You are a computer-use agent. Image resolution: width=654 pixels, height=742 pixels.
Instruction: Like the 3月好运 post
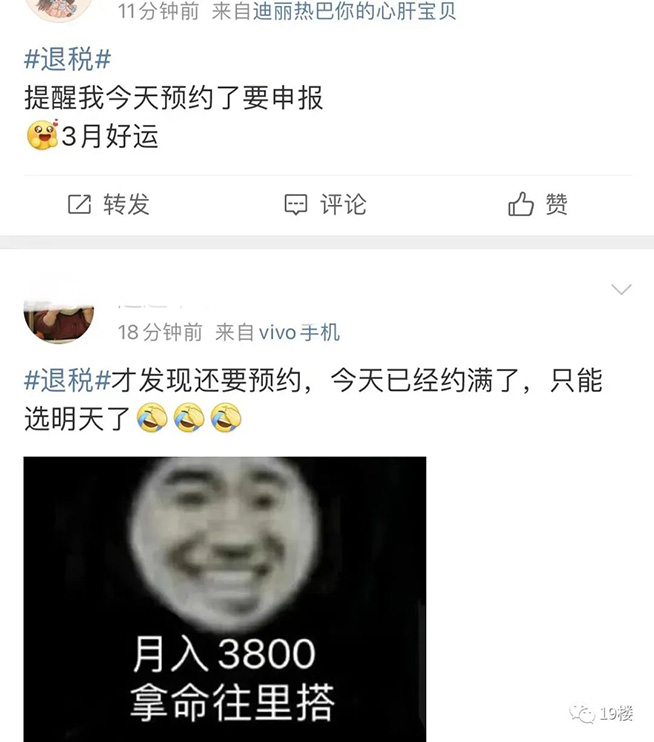[x=538, y=205]
